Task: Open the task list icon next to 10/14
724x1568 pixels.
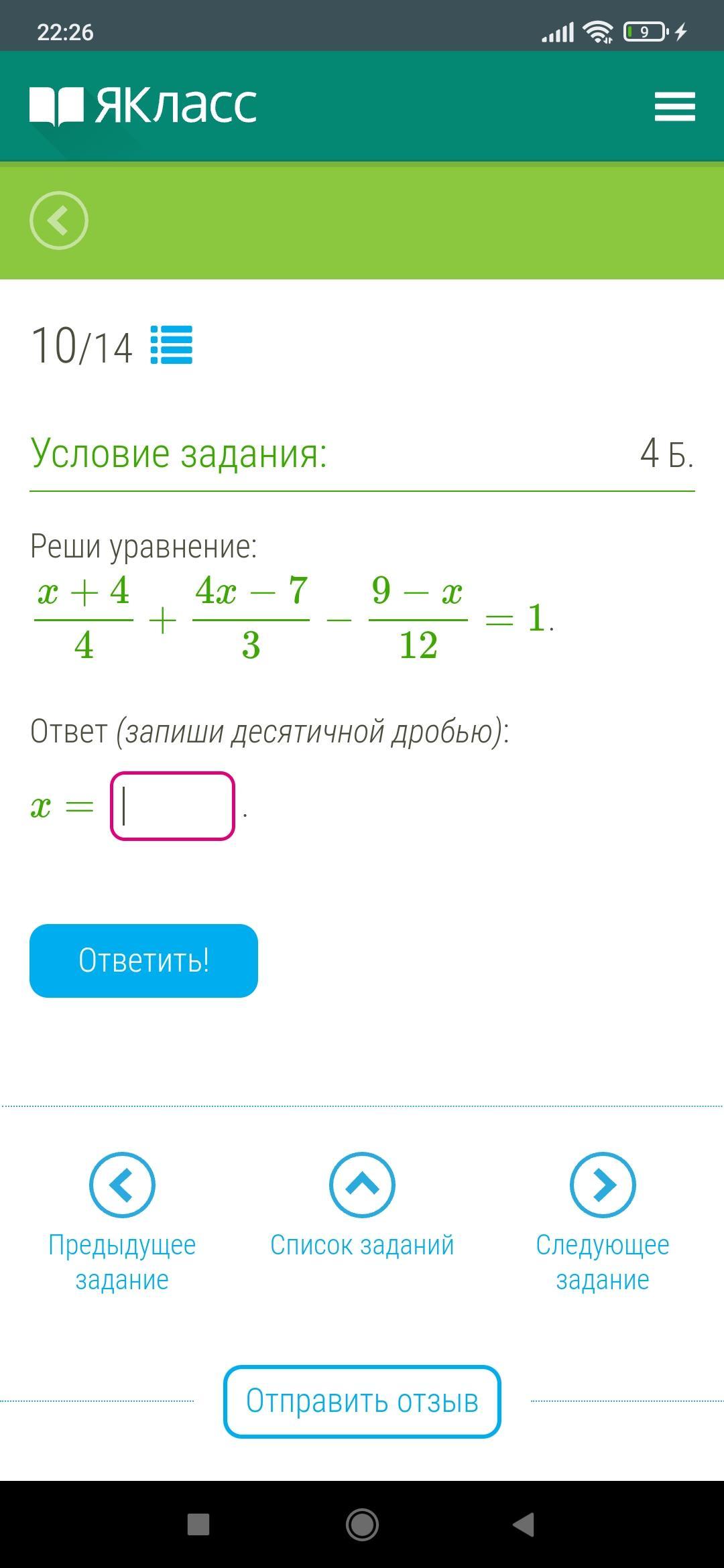Action: 172,345
